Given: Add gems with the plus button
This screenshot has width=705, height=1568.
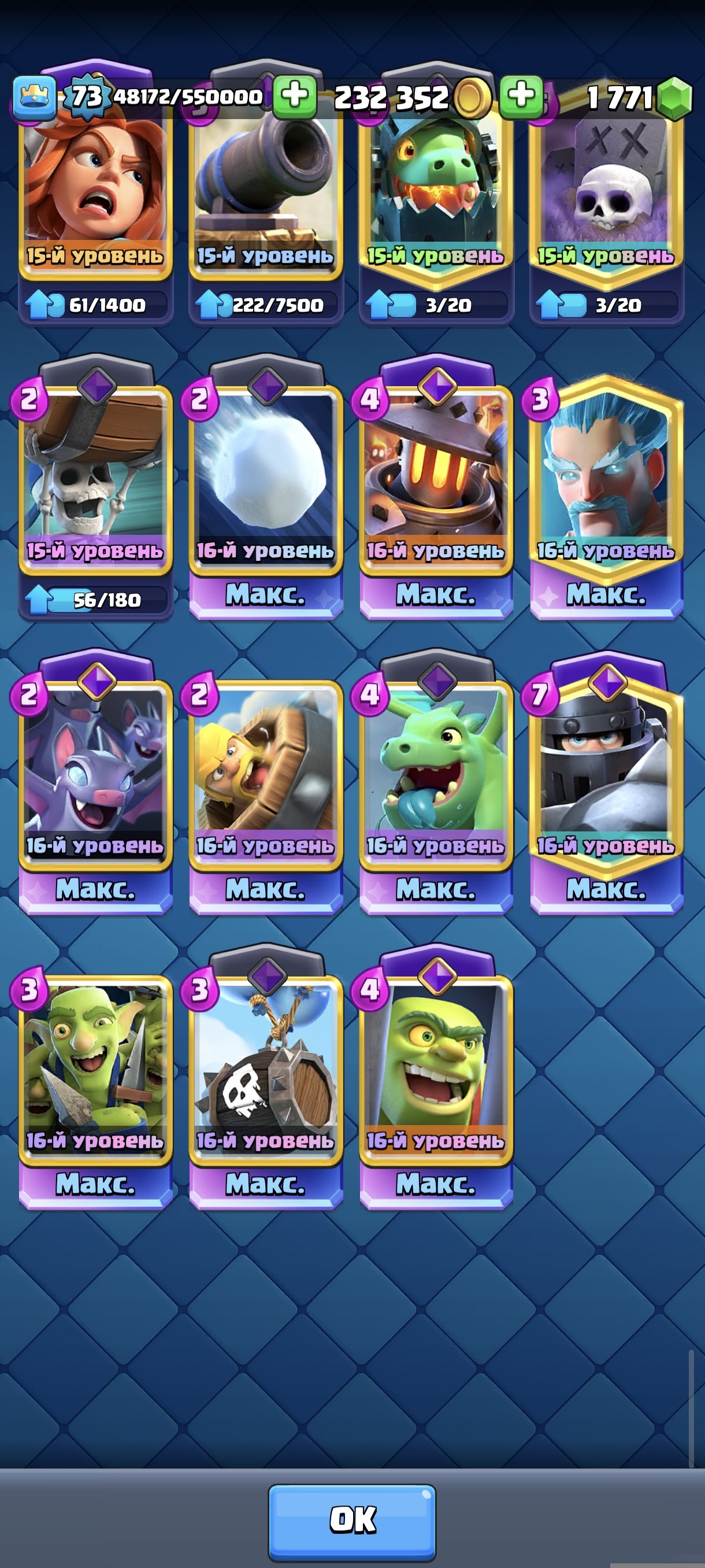Looking at the screenshot, I should 521,96.
